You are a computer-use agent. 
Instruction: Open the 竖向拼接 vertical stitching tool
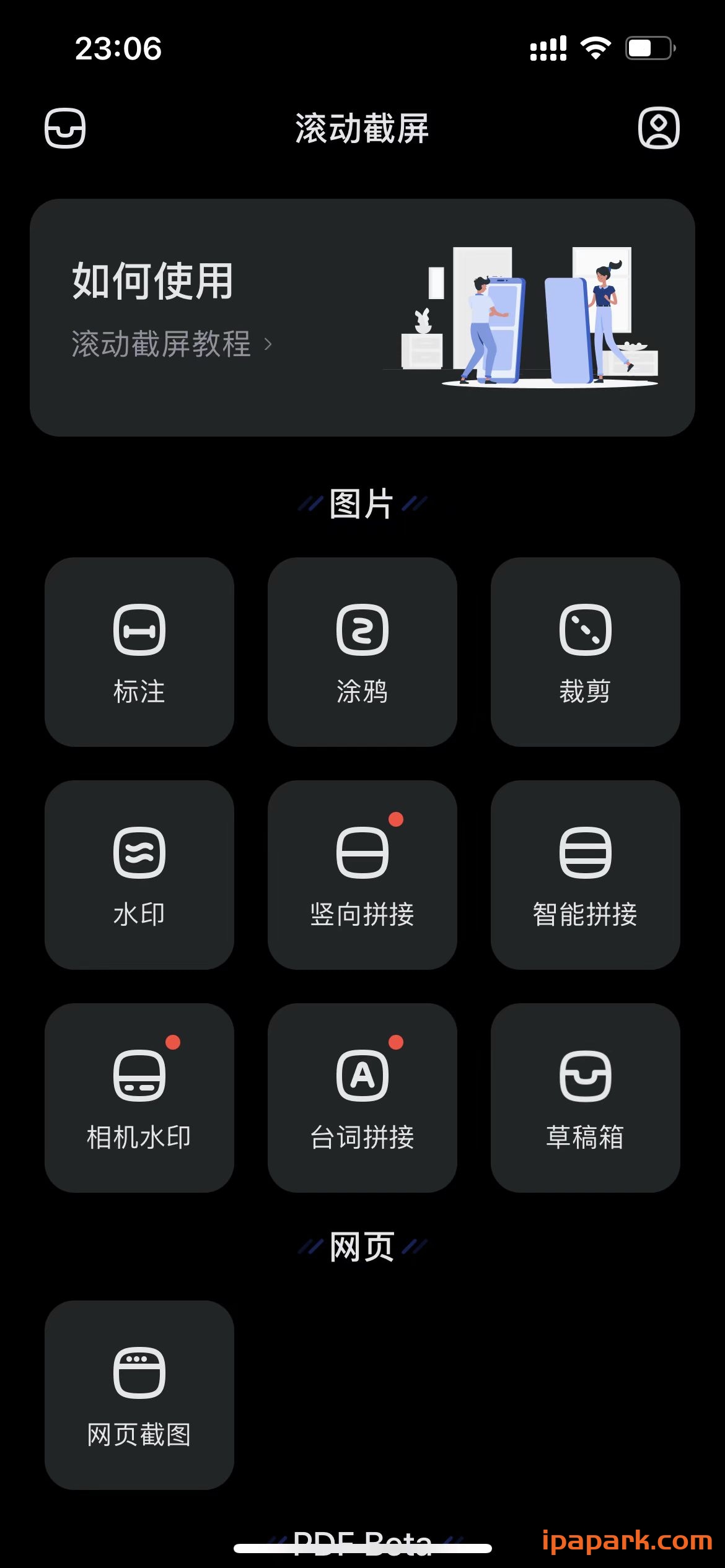362,873
